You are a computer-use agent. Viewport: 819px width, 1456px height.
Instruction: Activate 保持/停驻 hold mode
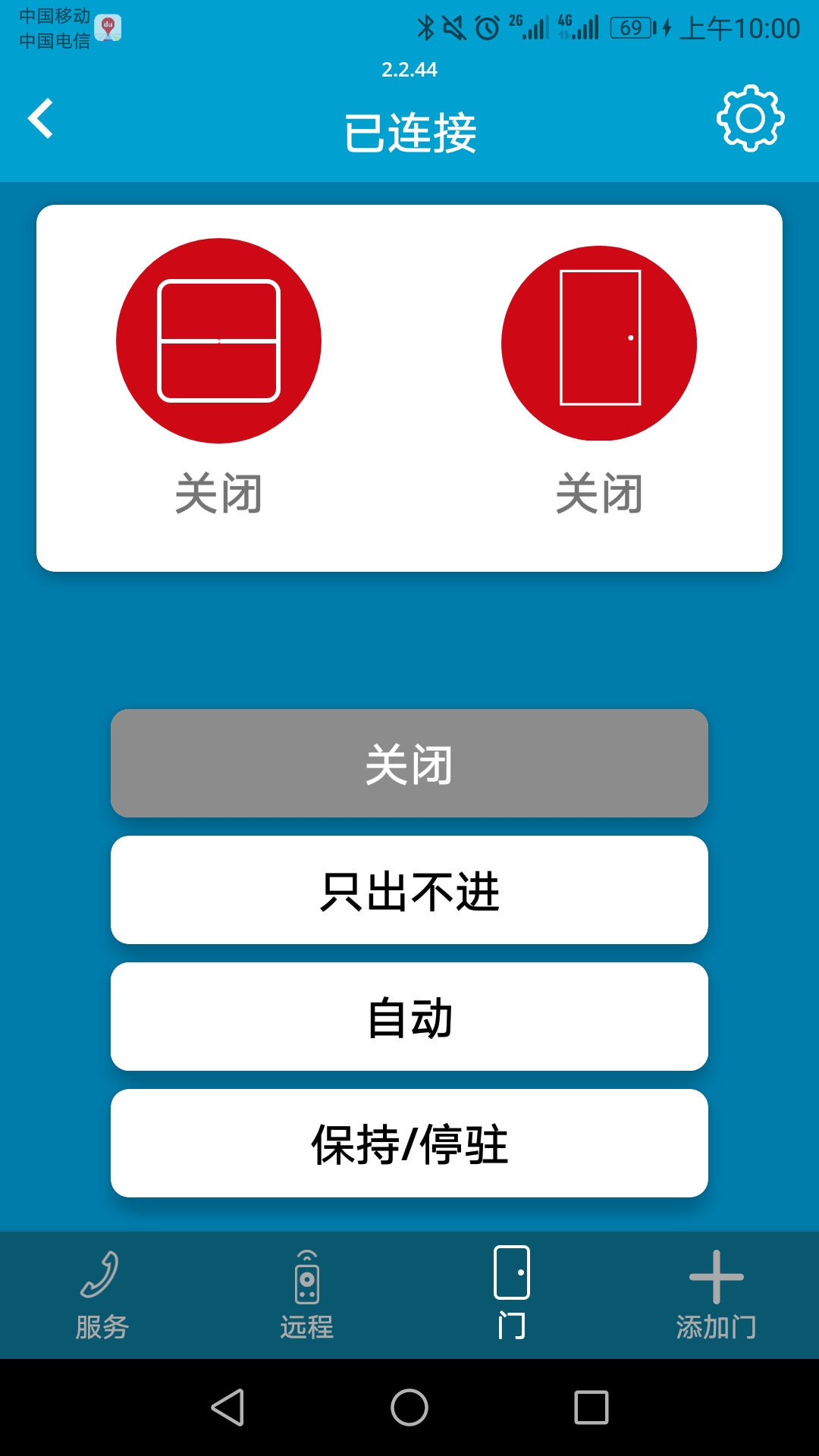[x=409, y=1144]
